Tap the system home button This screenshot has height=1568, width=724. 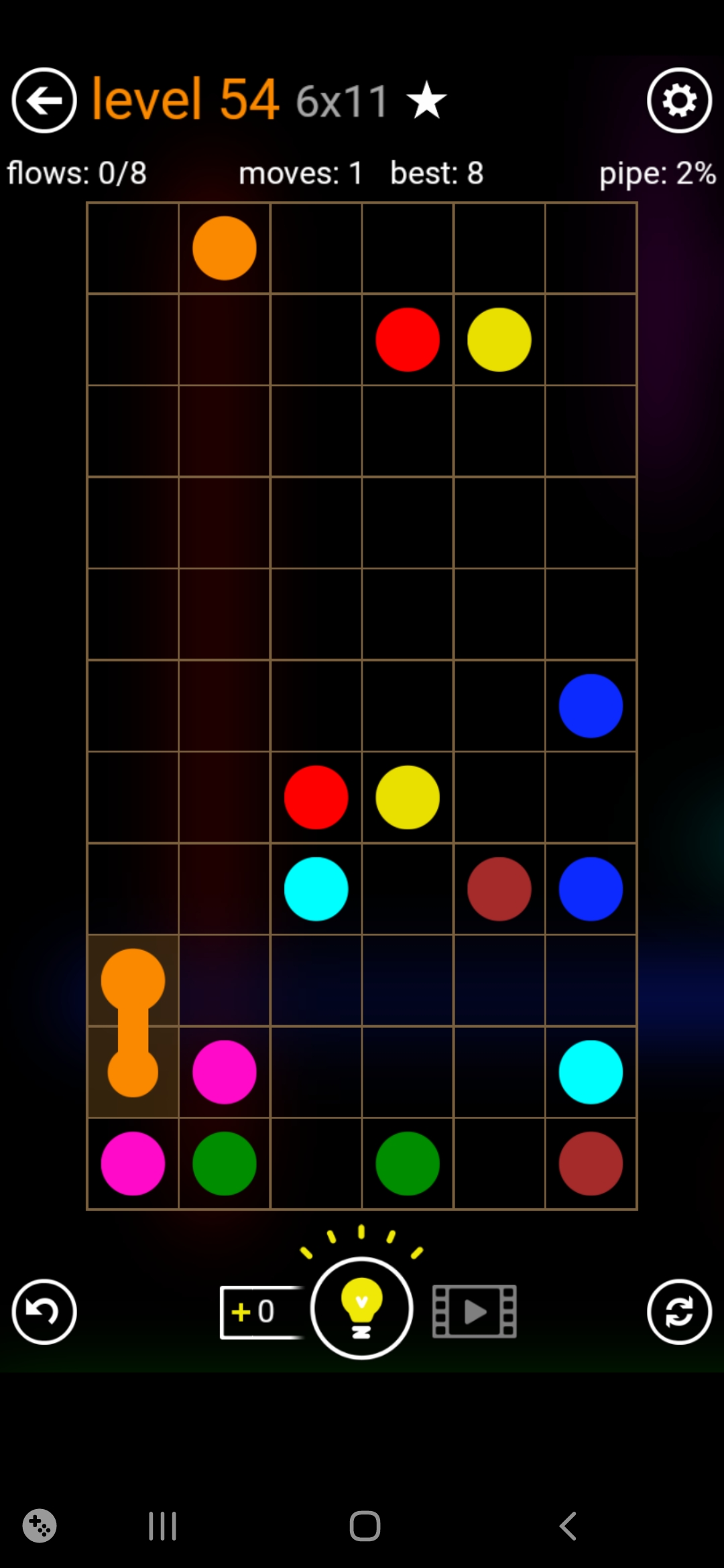(365, 1526)
